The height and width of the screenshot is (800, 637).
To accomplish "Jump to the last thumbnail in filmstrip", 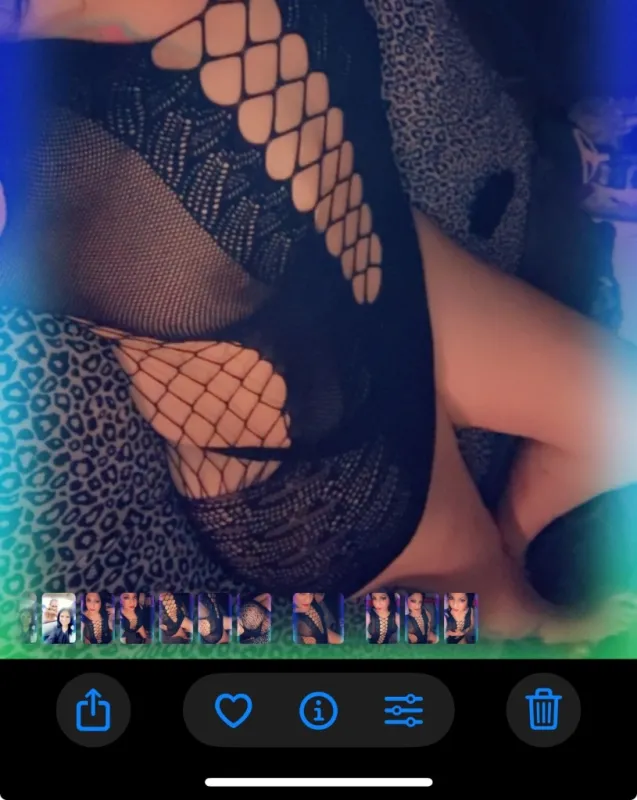I will 461,618.
